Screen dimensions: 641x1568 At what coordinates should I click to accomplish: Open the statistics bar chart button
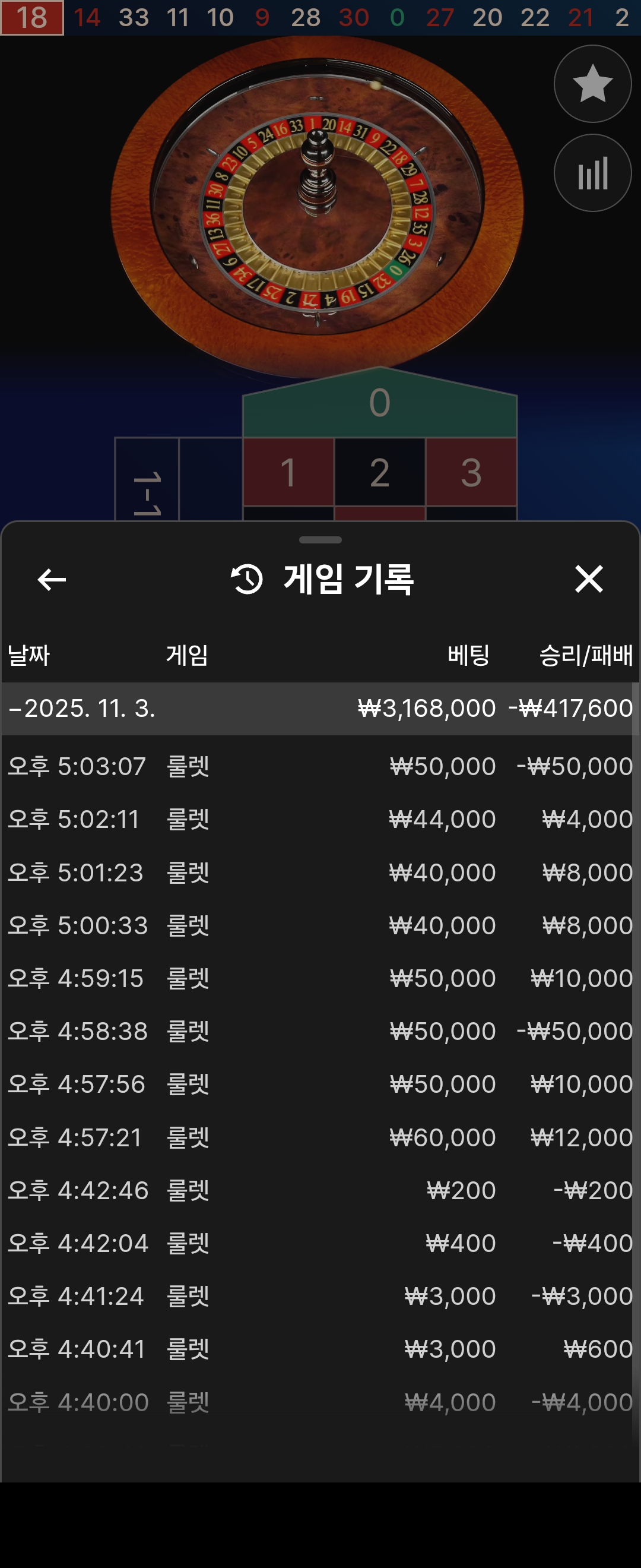[592, 173]
